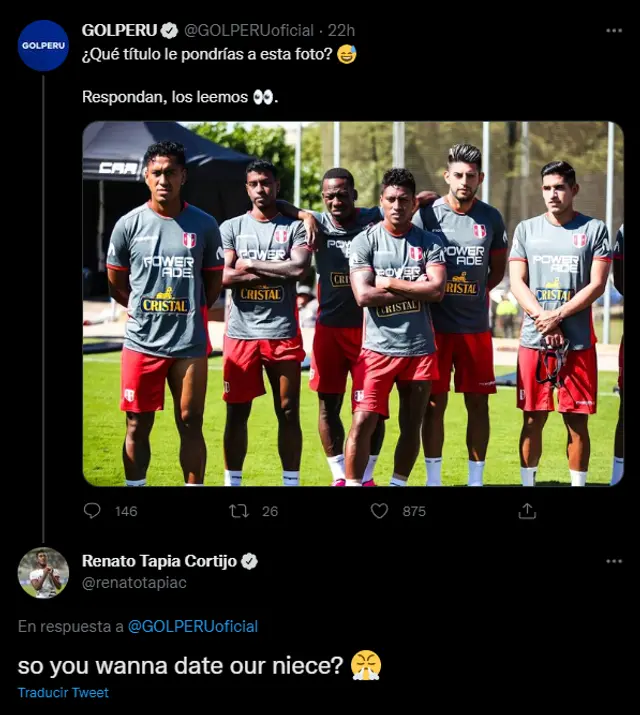Retweet GOLPERU's tweet
Image resolution: width=640 pixels, height=715 pixels.
click(x=239, y=511)
